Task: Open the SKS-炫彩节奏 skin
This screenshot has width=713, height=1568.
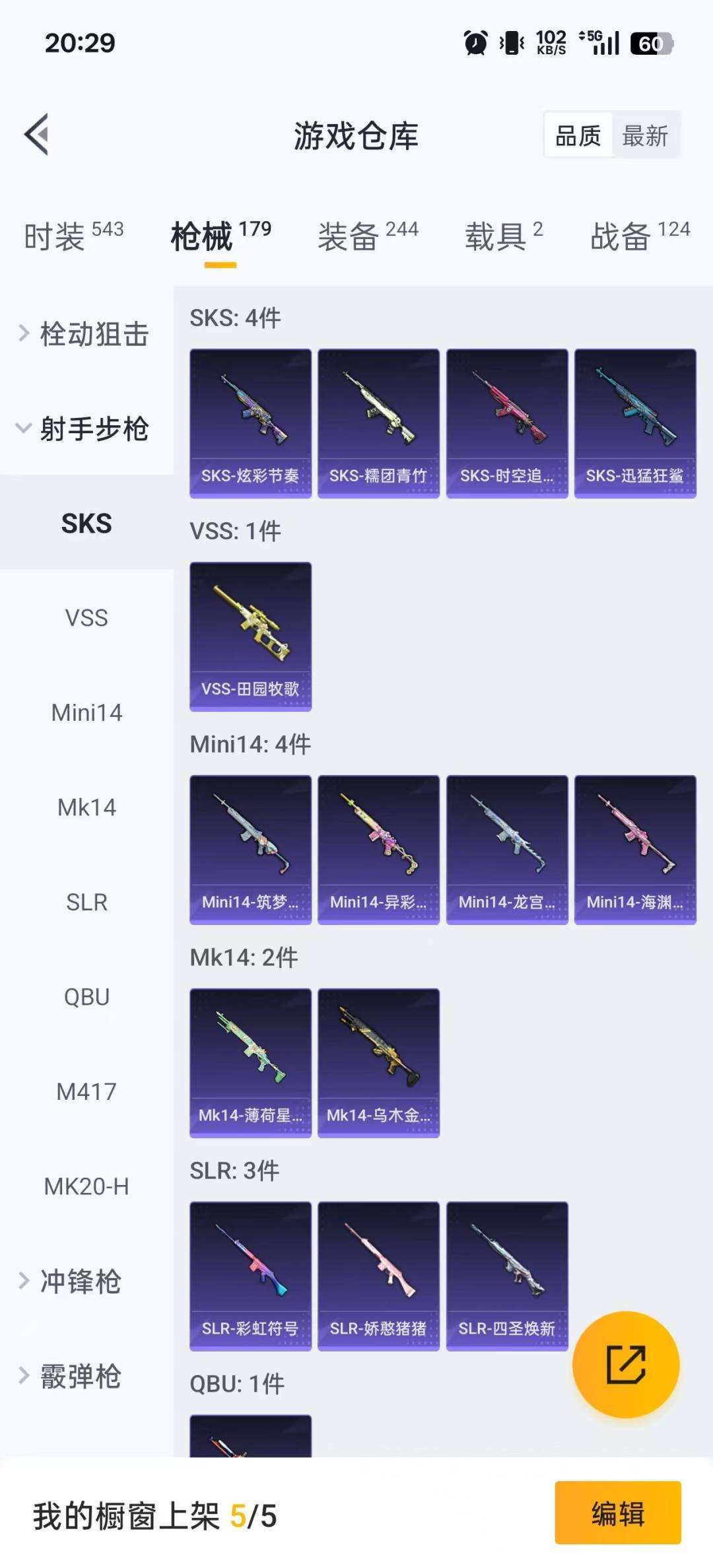Action: (250, 423)
